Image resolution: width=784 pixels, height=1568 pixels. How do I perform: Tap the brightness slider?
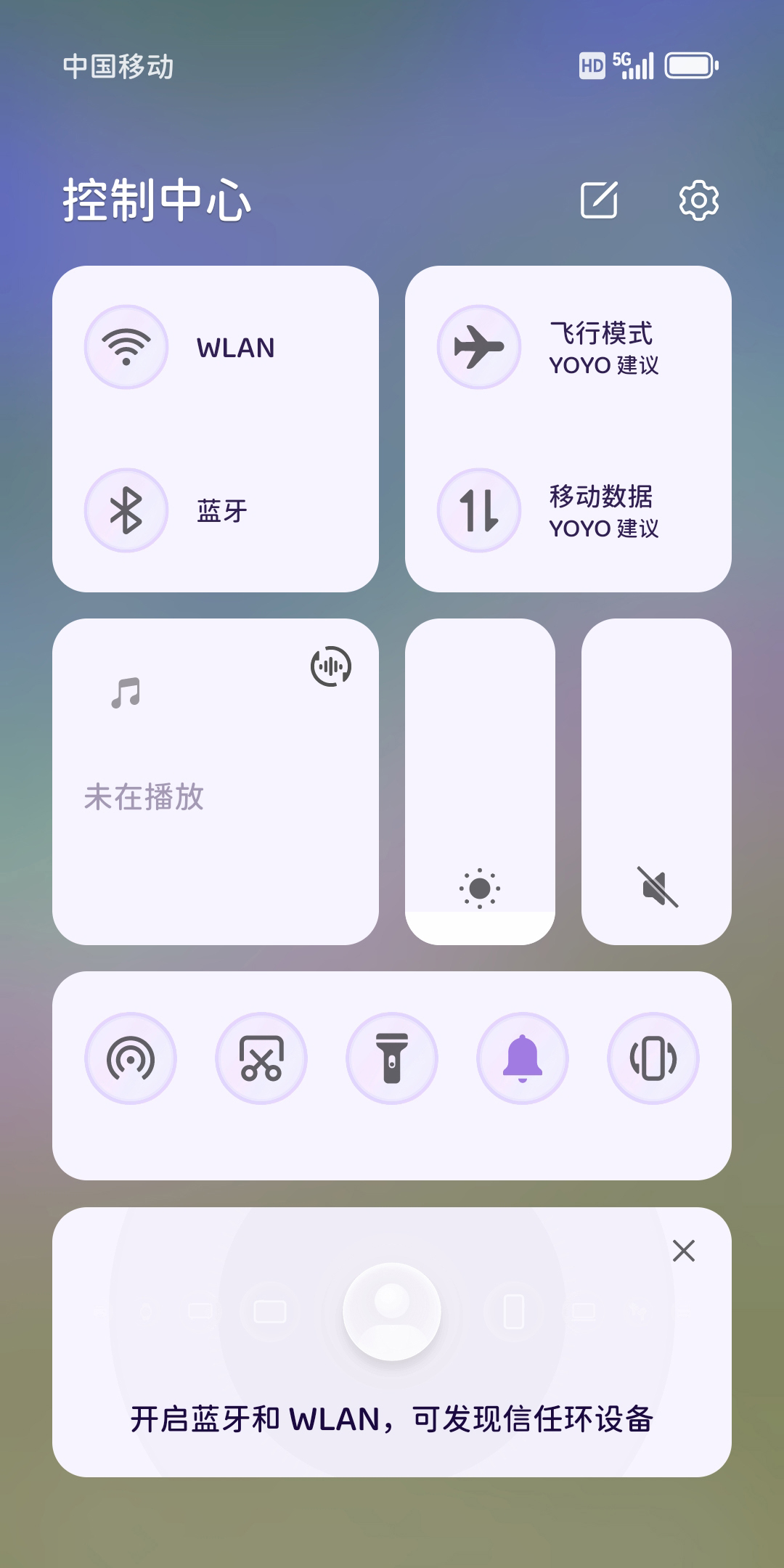pos(480,781)
